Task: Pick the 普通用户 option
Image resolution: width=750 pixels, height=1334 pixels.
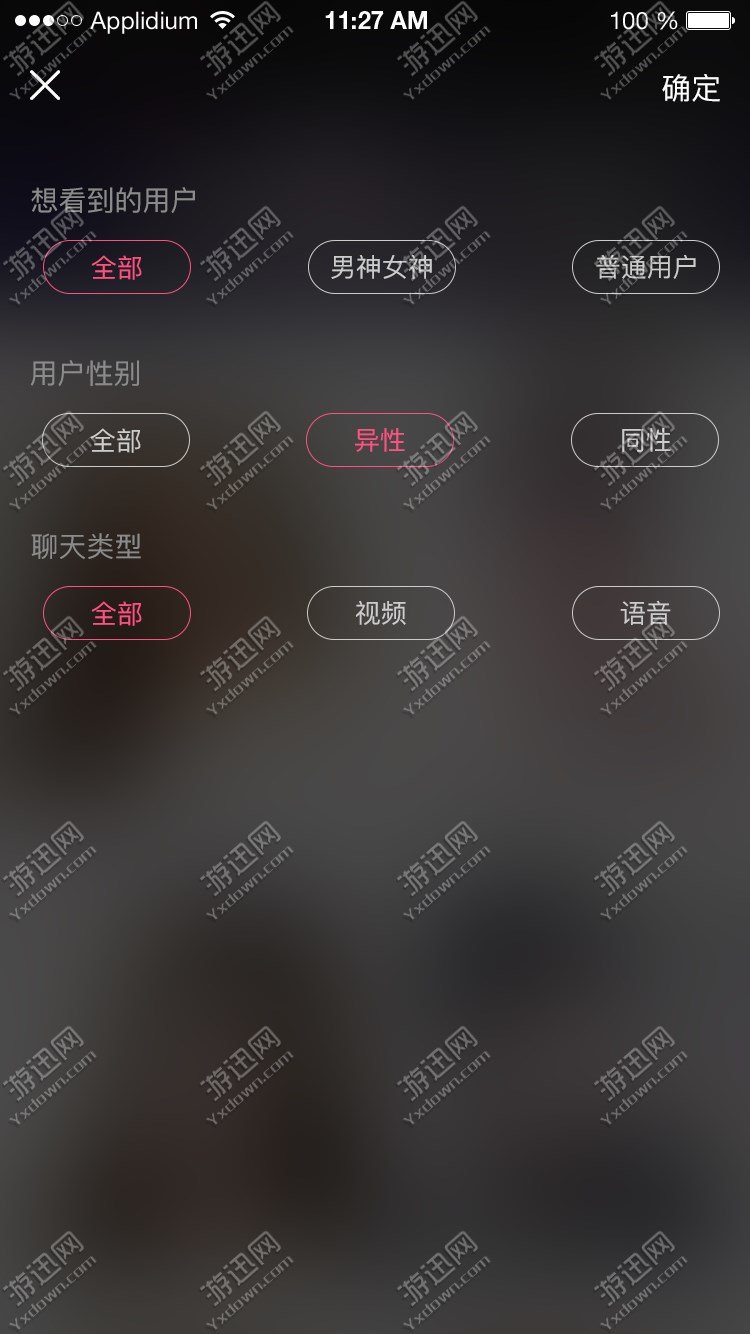Action: coord(645,267)
